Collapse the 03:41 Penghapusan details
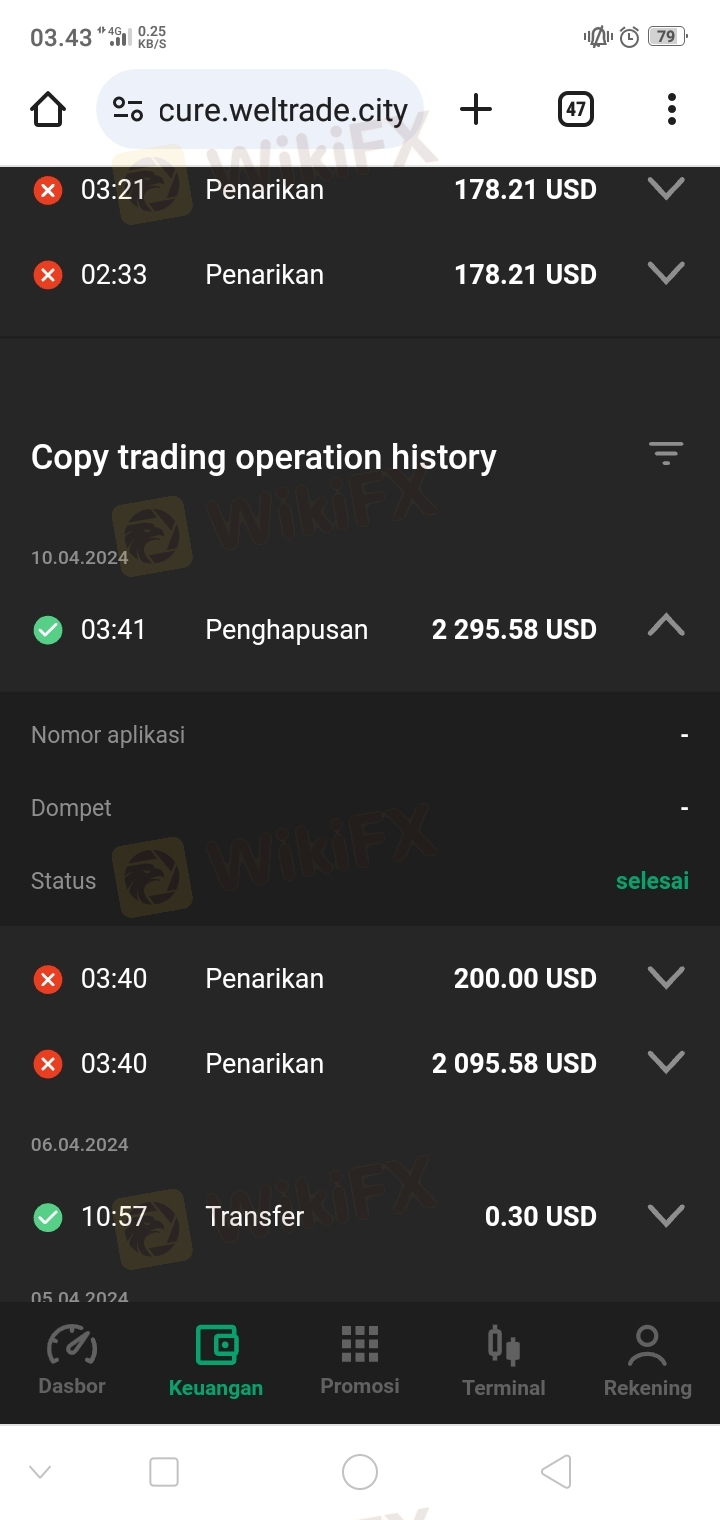This screenshot has height=1520, width=720. 666,627
